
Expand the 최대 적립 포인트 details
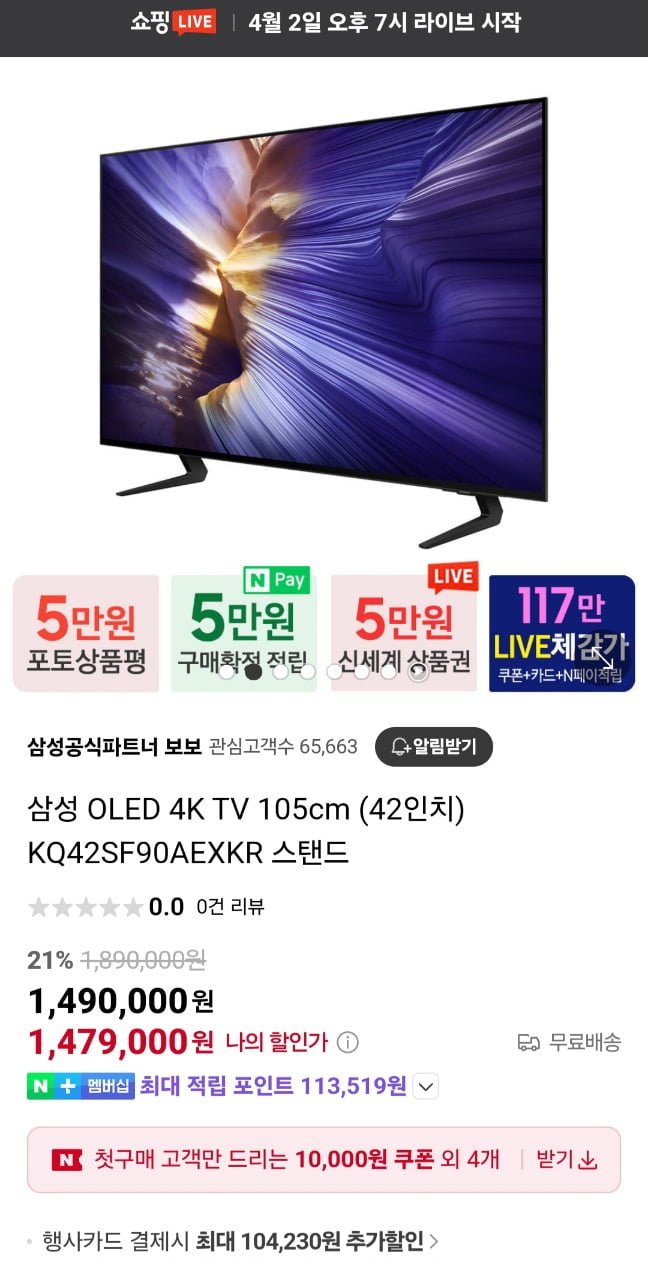(426, 1086)
